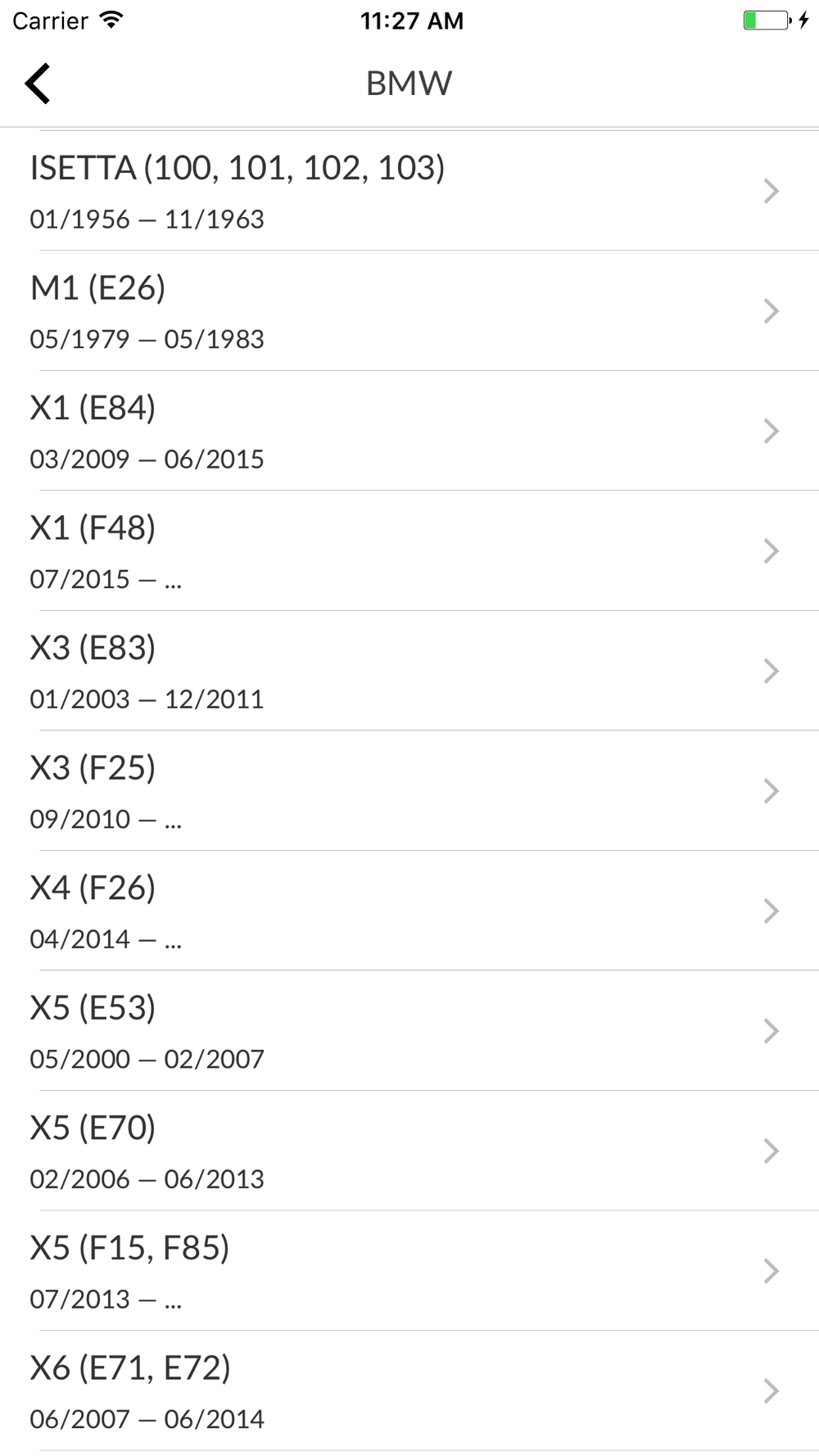Viewport: 819px width, 1456px height.
Task: Select the M1 (E26) row
Action: (409, 311)
